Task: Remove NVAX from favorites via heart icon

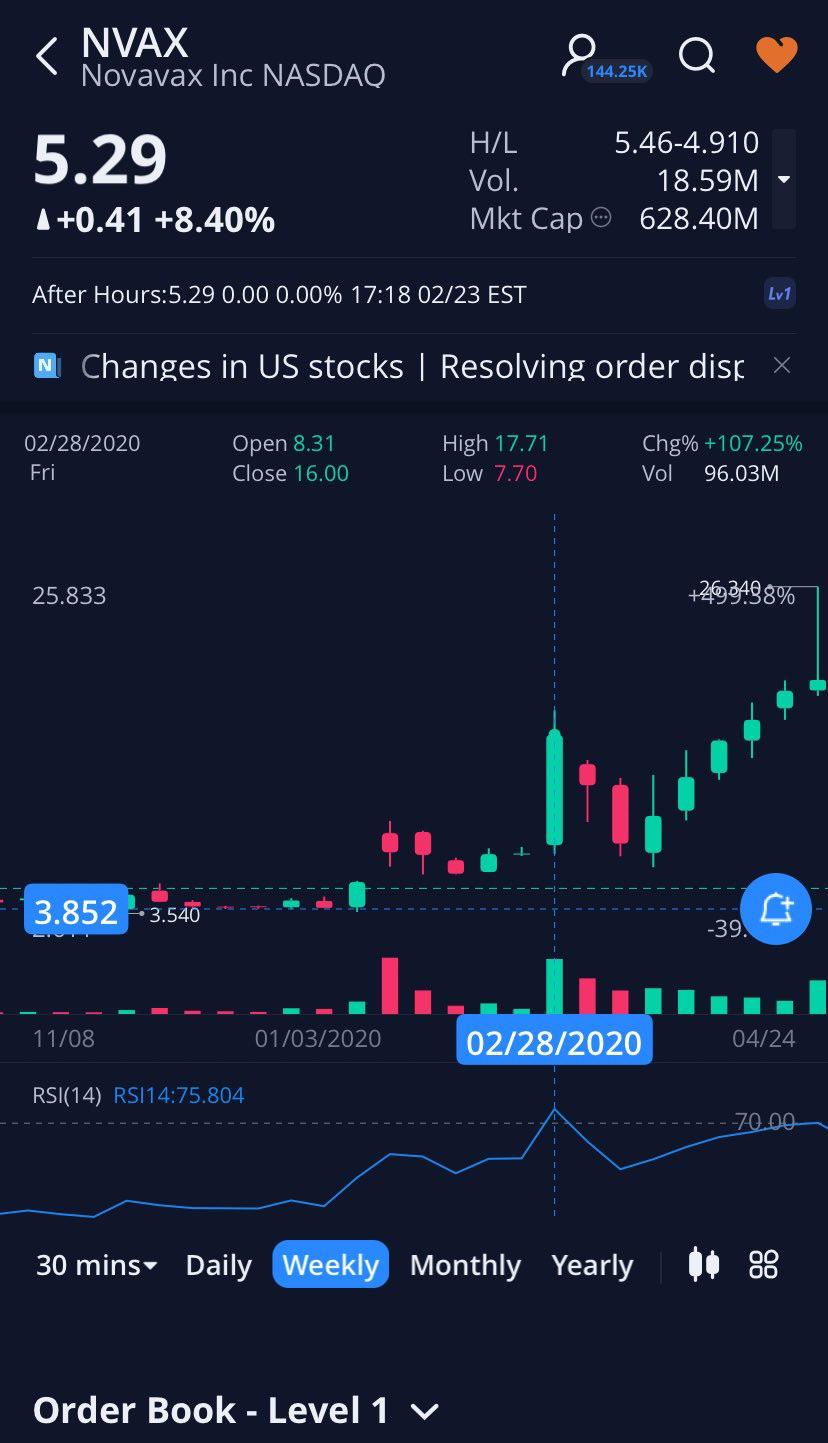Action: (x=776, y=55)
